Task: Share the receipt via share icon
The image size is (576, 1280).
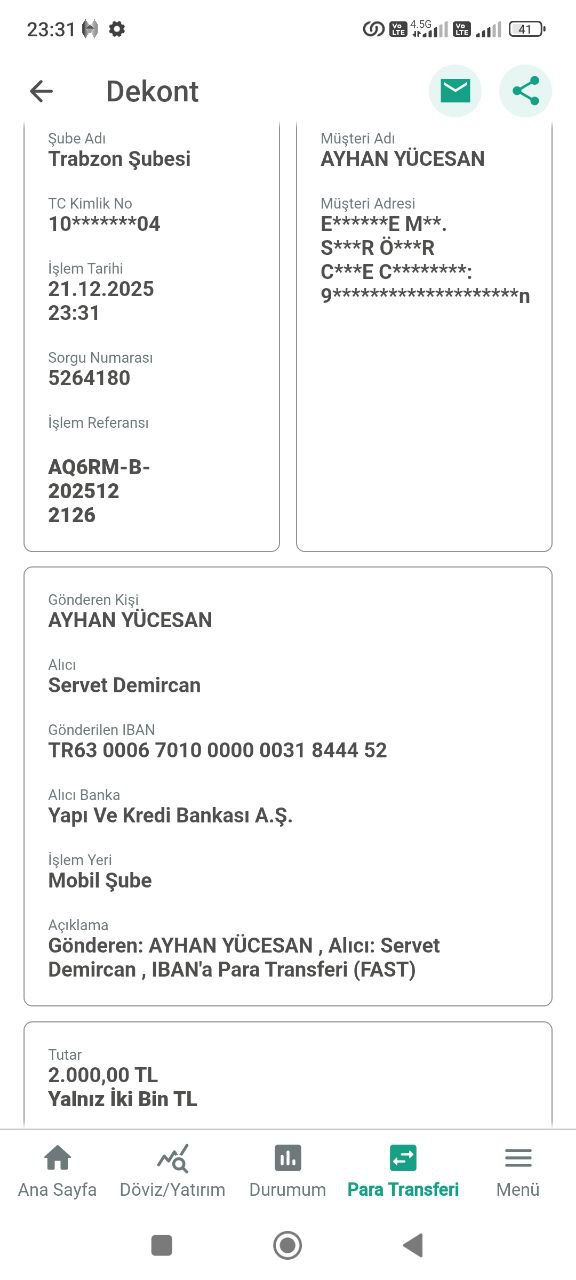Action: pos(525,91)
